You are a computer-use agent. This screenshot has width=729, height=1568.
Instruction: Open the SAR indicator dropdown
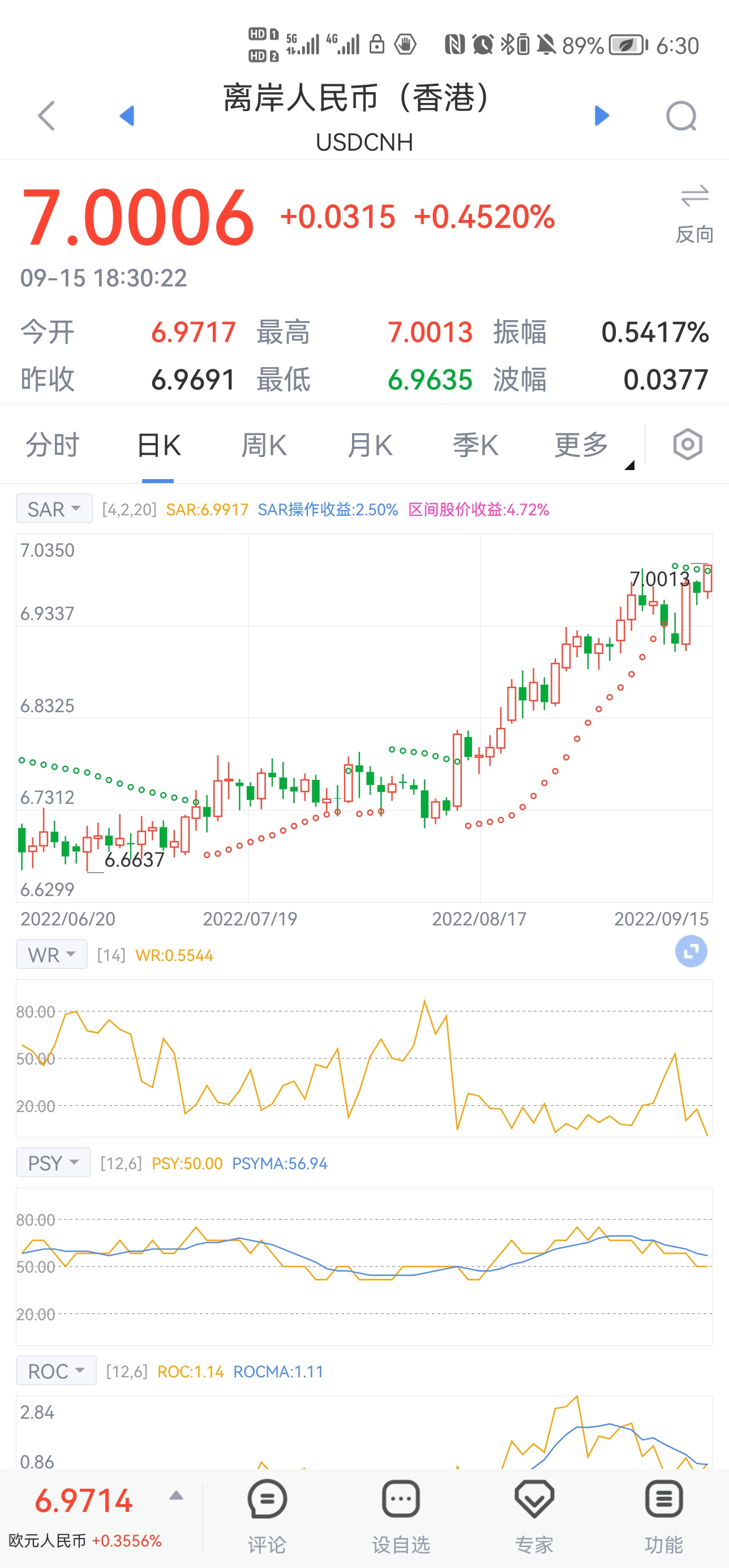54,509
